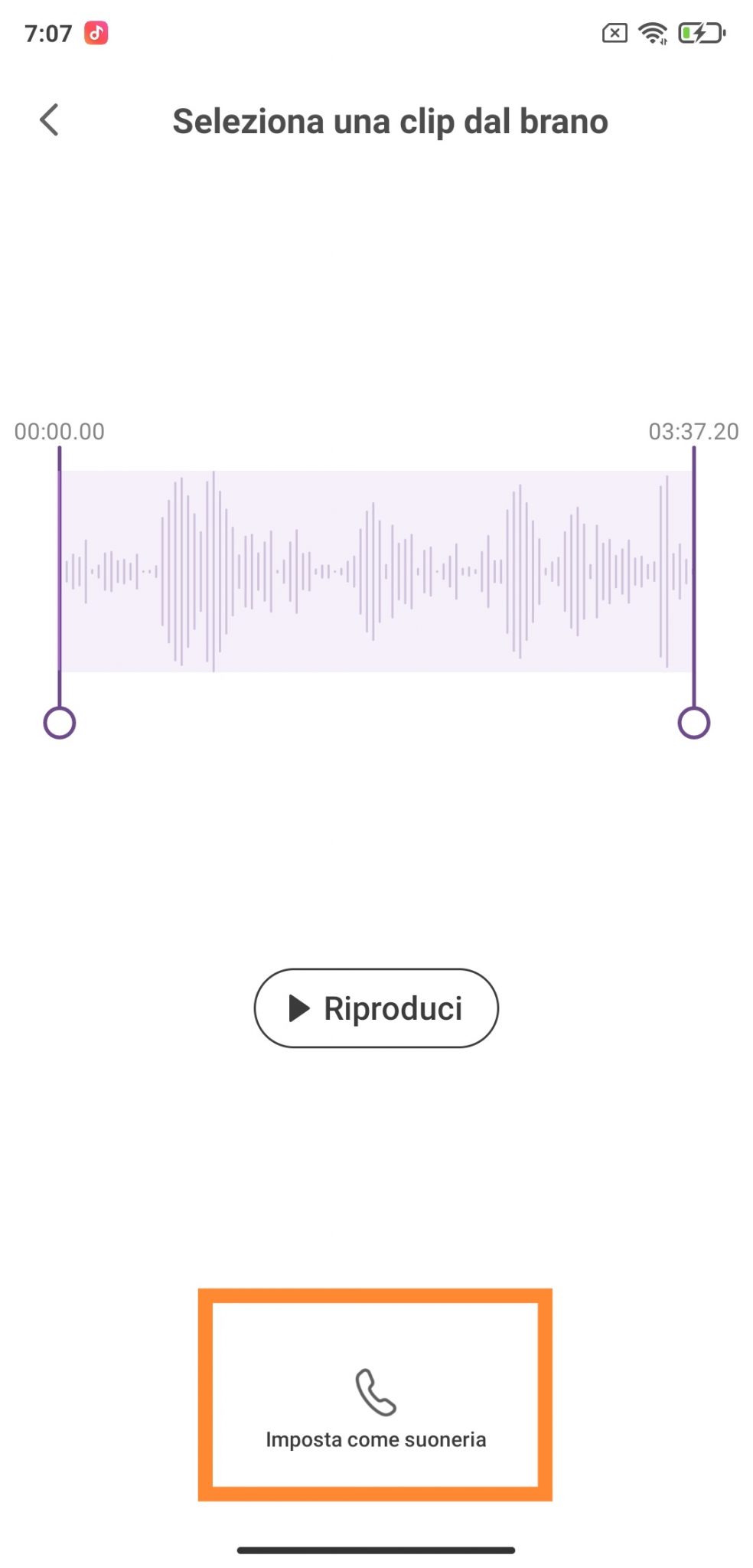Go back using the arrow icon

pyautogui.click(x=50, y=120)
